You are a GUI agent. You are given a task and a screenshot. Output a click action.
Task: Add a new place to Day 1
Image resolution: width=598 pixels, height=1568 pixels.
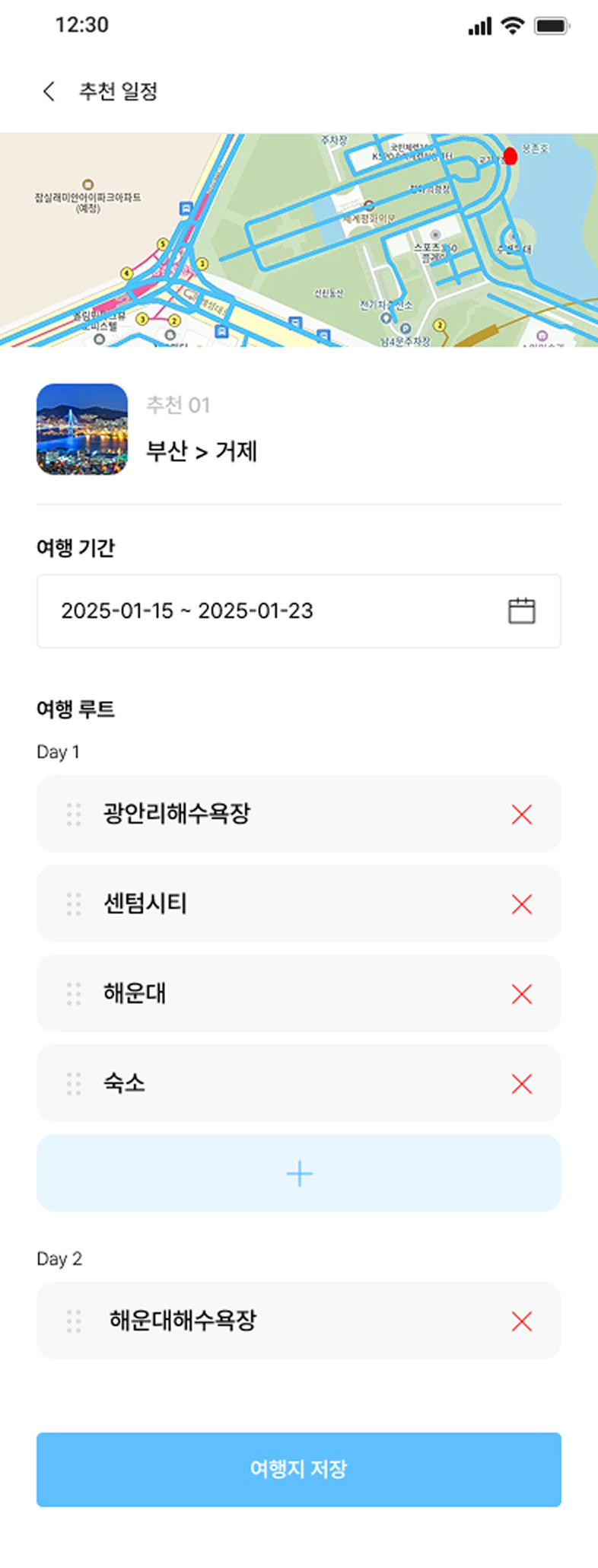point(299,1174)
